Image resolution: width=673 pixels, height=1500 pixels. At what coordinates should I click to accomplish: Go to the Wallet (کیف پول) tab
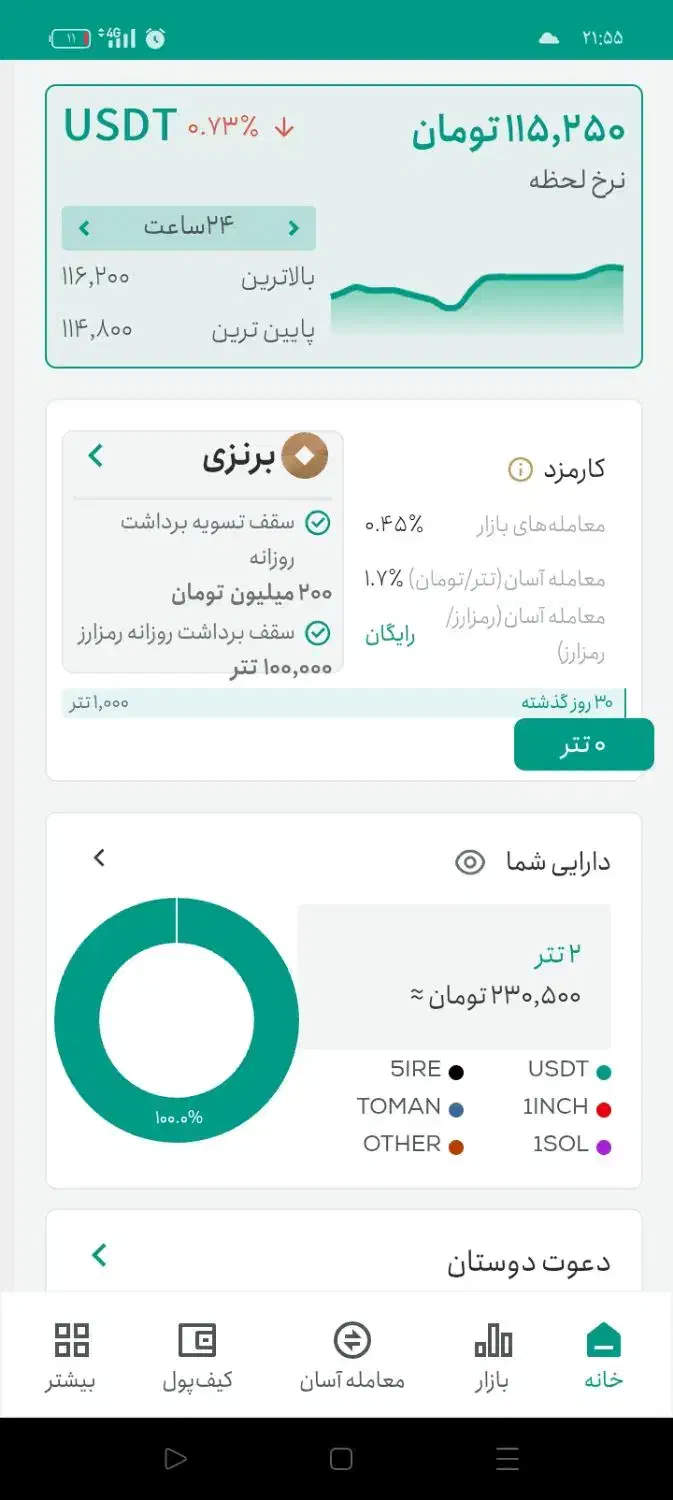tap(197, 1356)
